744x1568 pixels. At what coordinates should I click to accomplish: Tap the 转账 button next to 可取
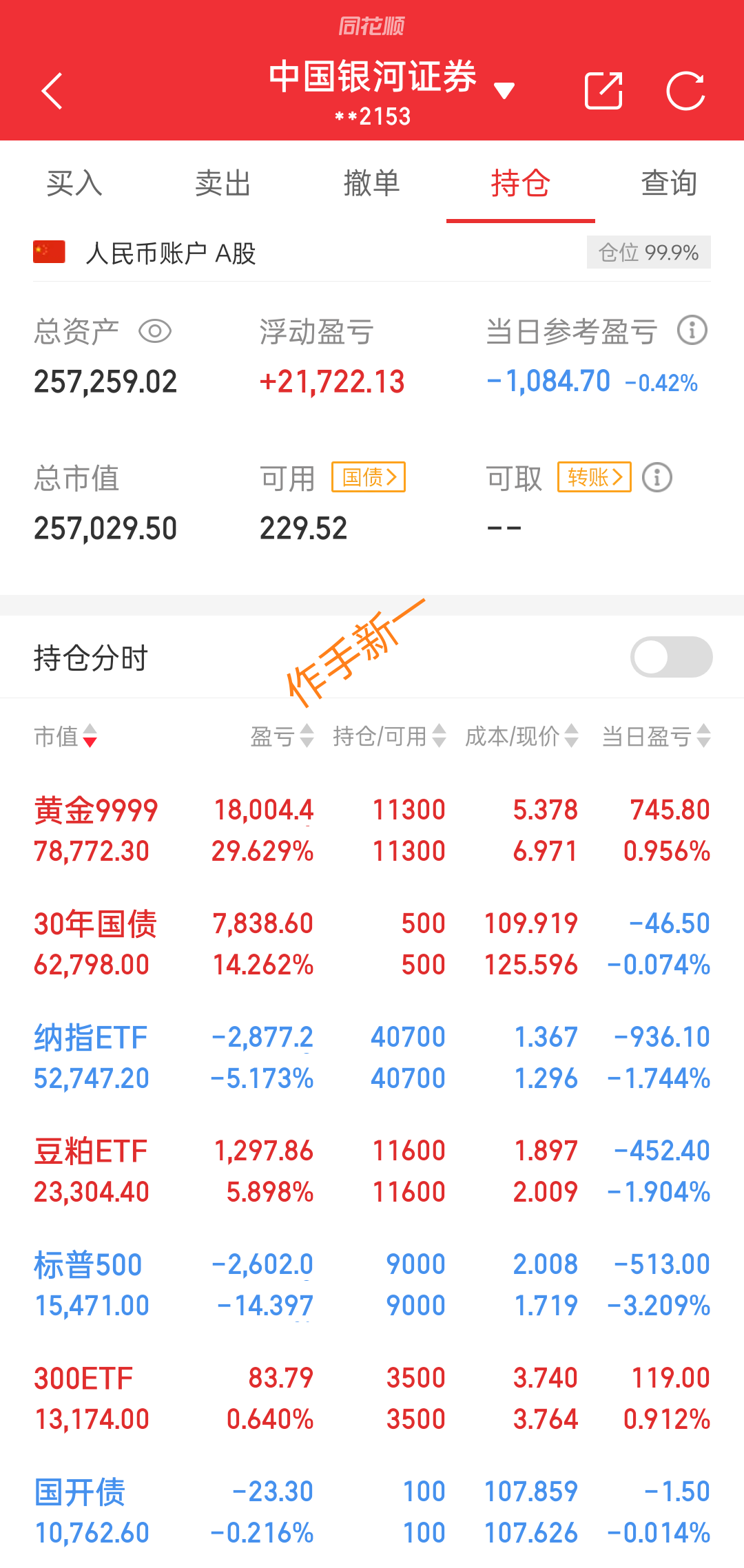pos(594,477)
